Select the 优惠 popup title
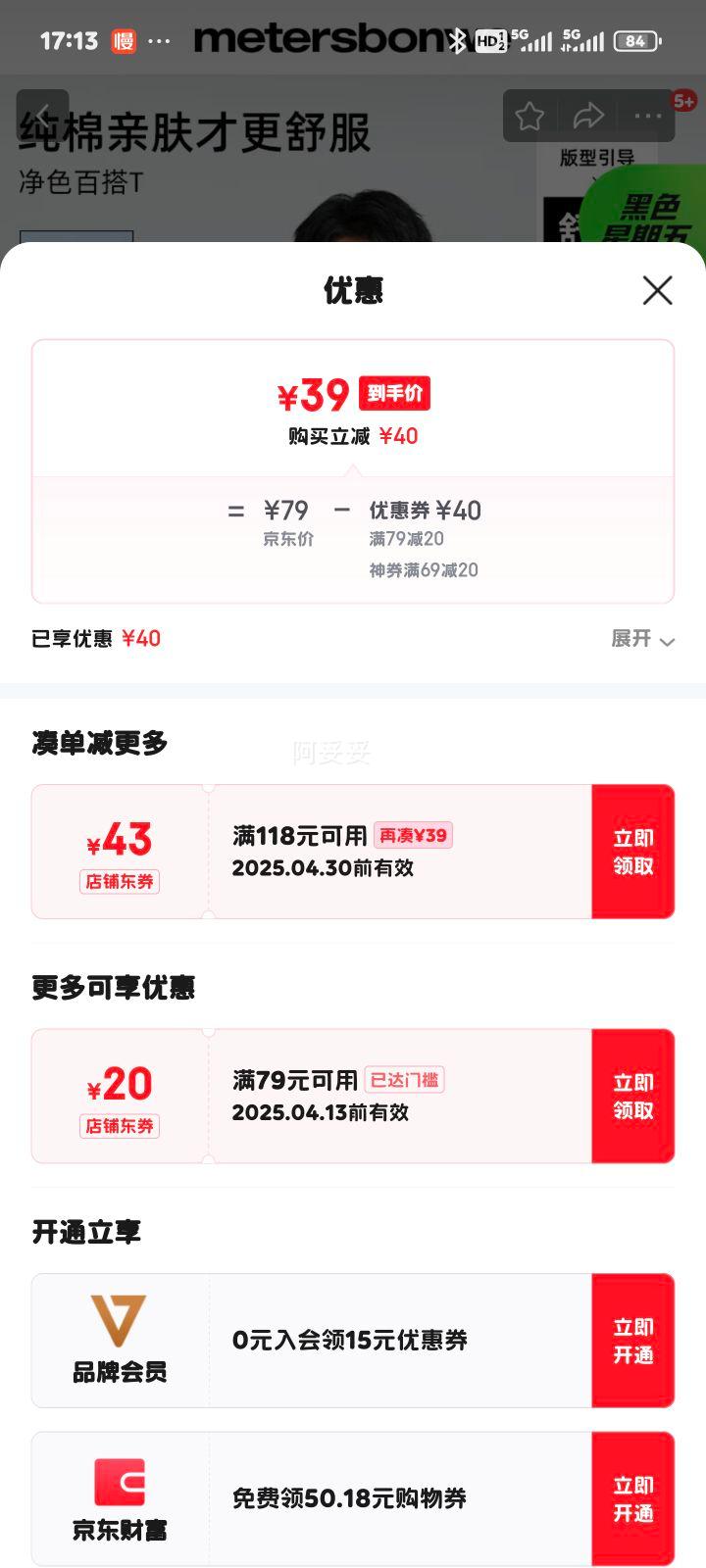The height and width of the screenshot is (1568, 706). (353, 290)
